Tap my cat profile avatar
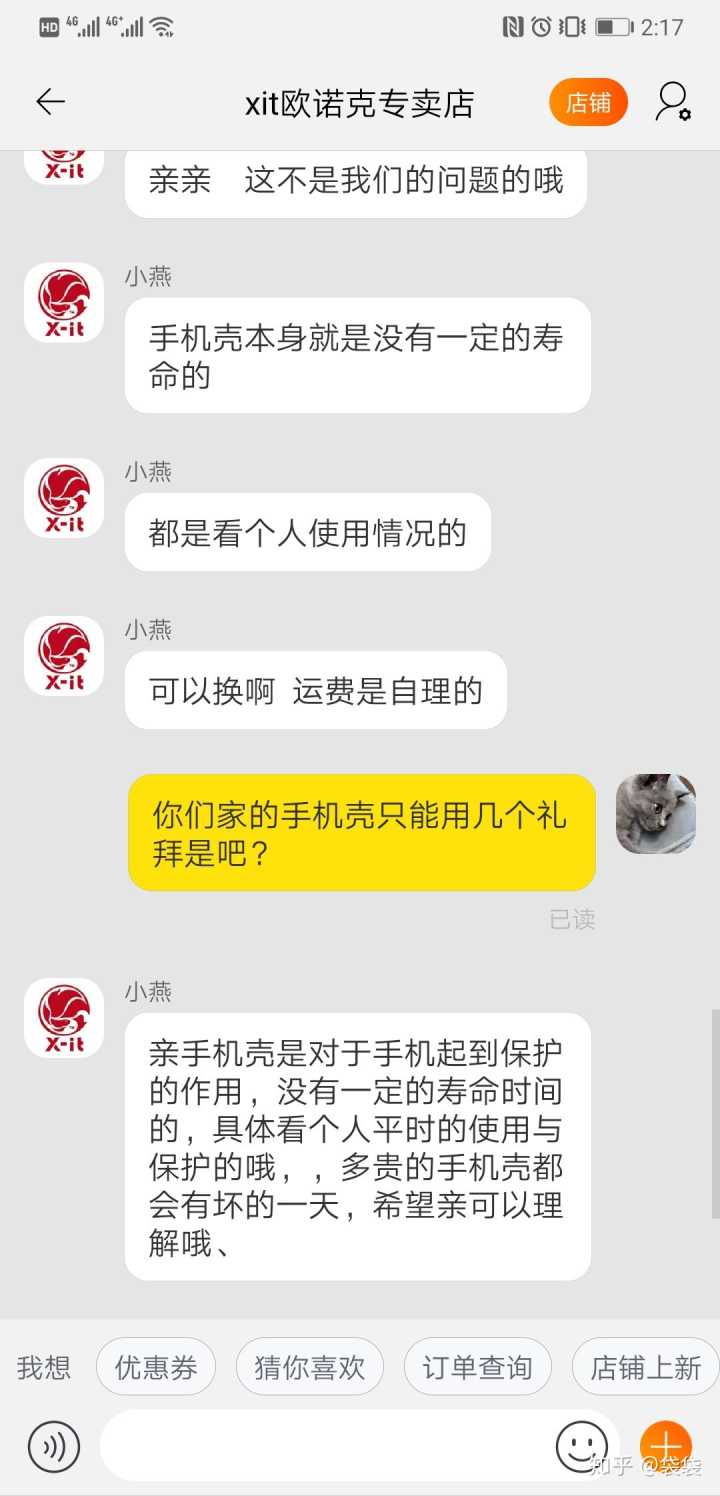 pos(656,813)
